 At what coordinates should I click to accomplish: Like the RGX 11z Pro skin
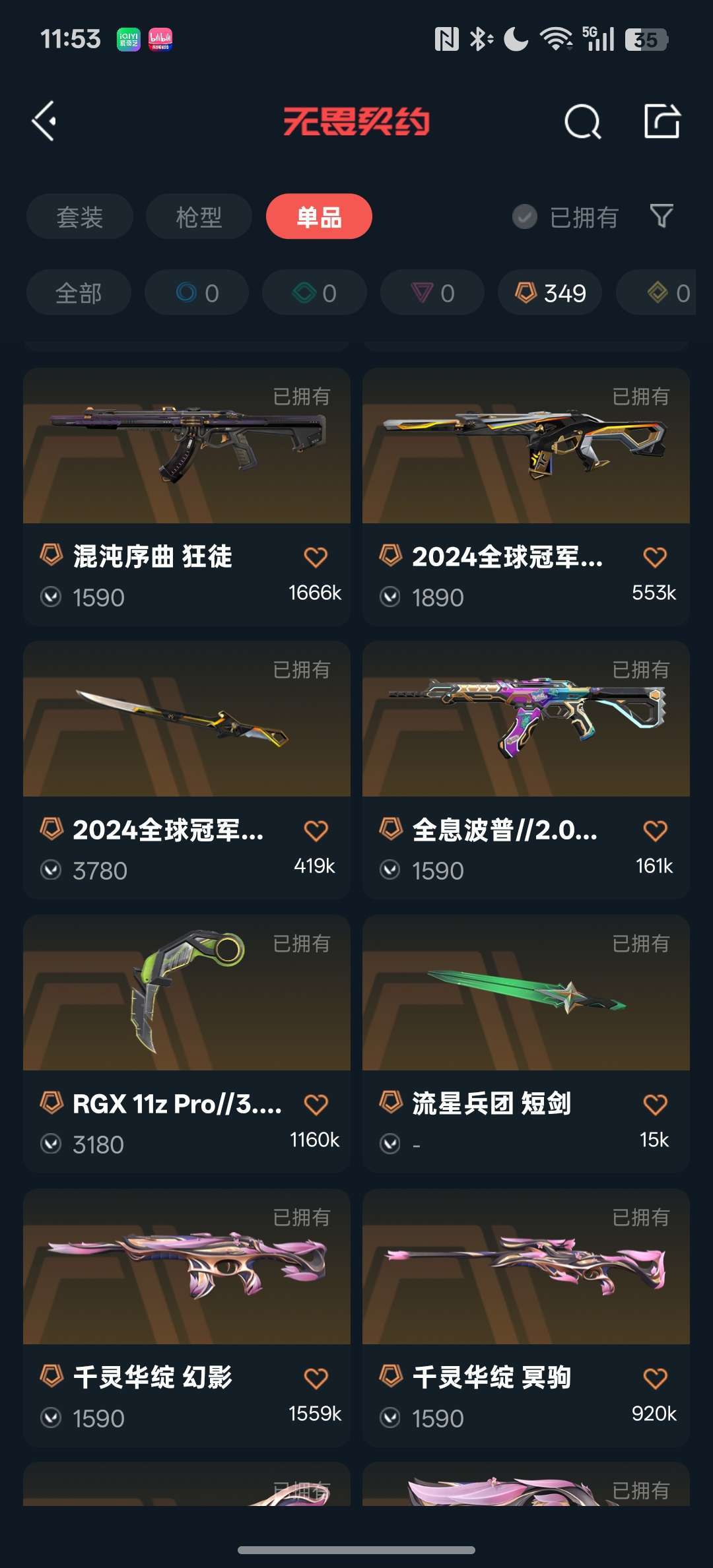tap(316, 1104)
